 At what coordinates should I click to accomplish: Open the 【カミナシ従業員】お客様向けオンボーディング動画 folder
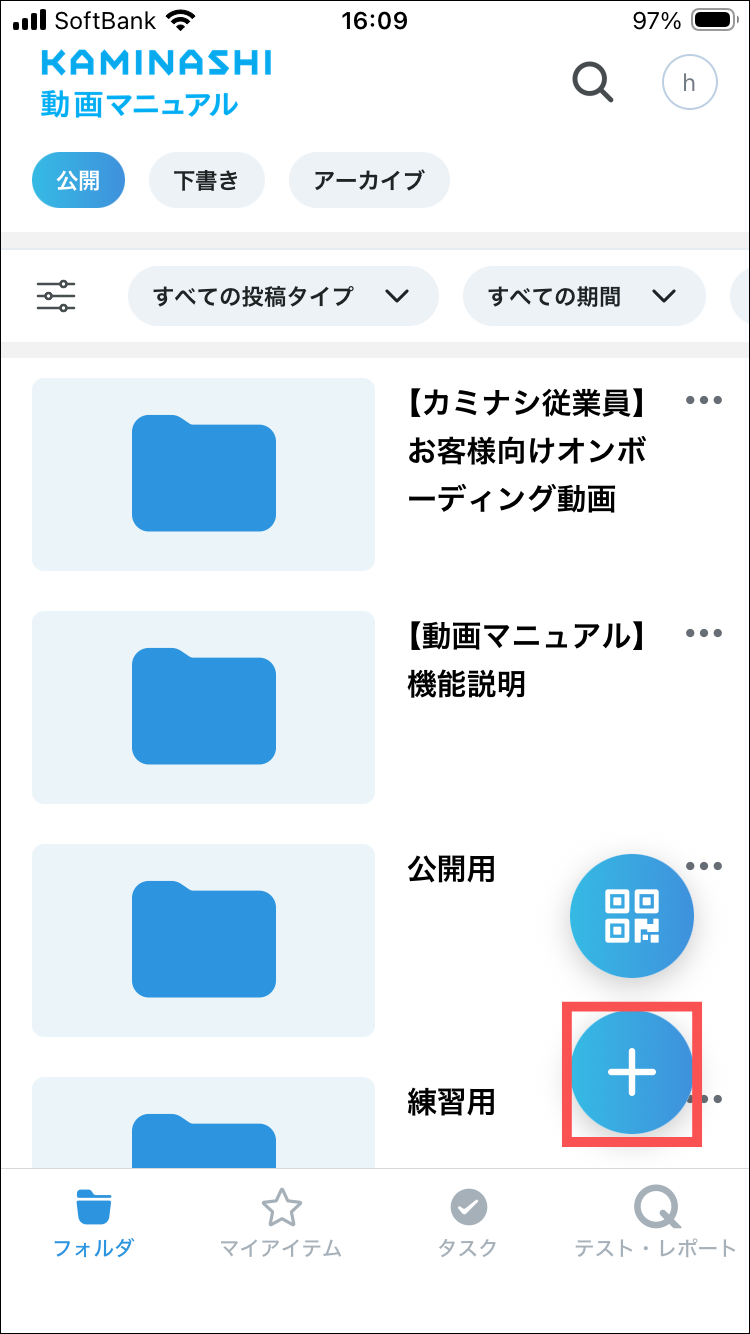pyautogui.click(x=204, y=474)
